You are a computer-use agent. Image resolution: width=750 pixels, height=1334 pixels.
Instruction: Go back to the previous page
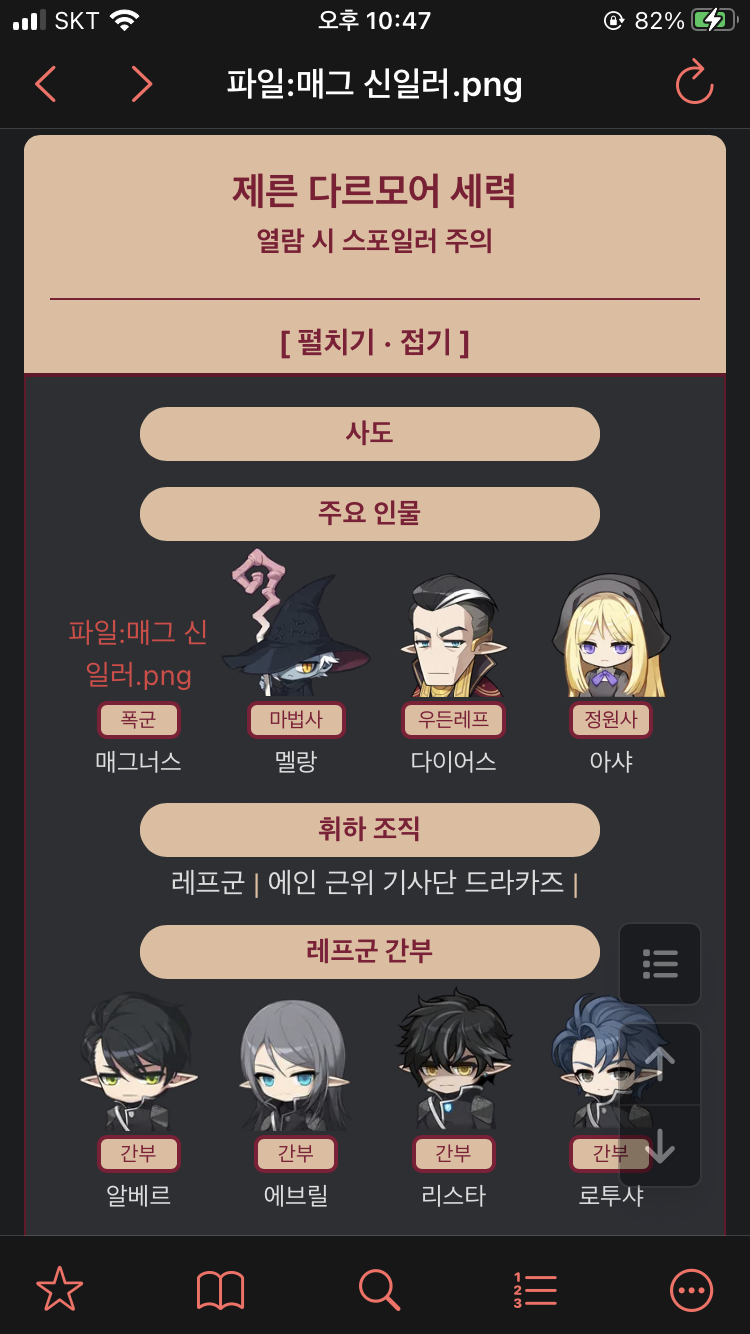pos(46,84)
